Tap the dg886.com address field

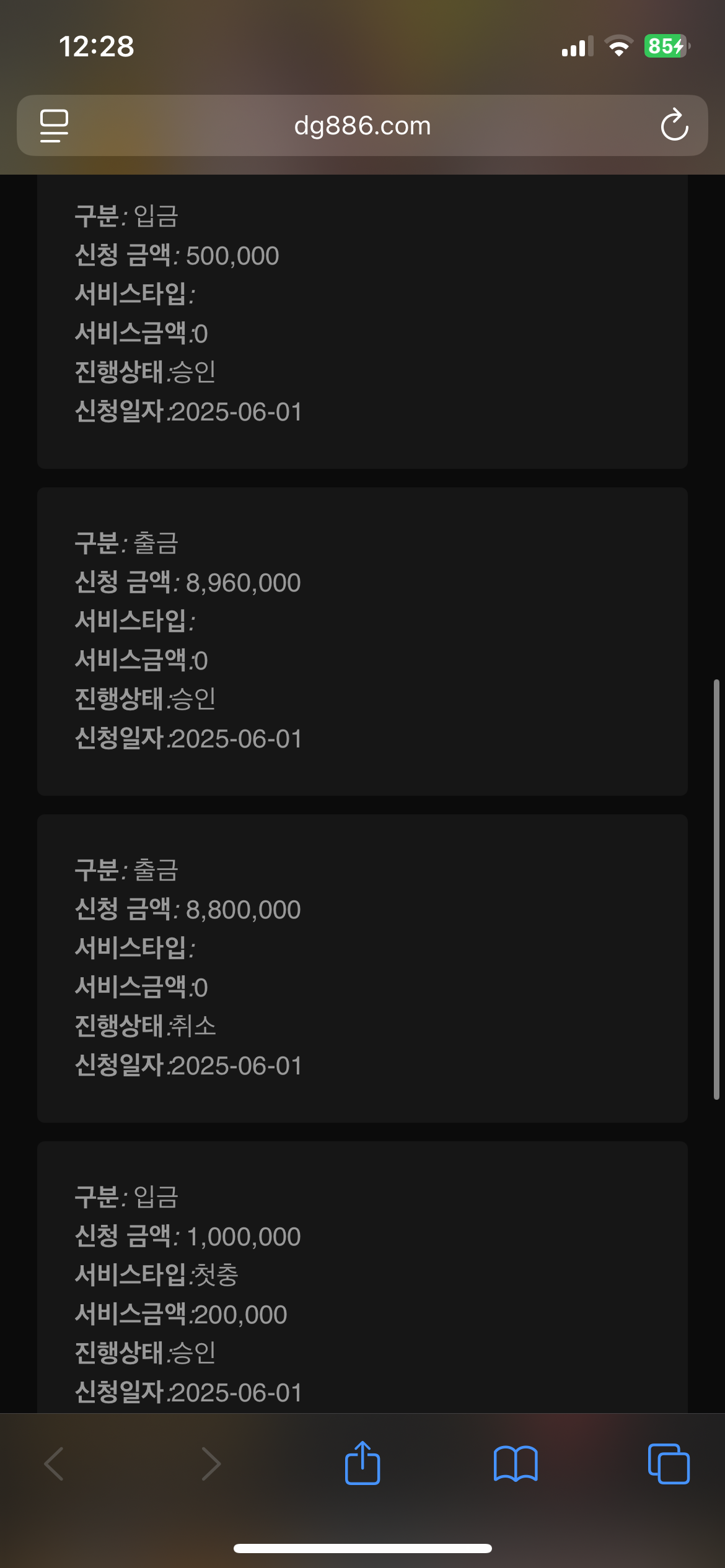(x=362, y=126)
